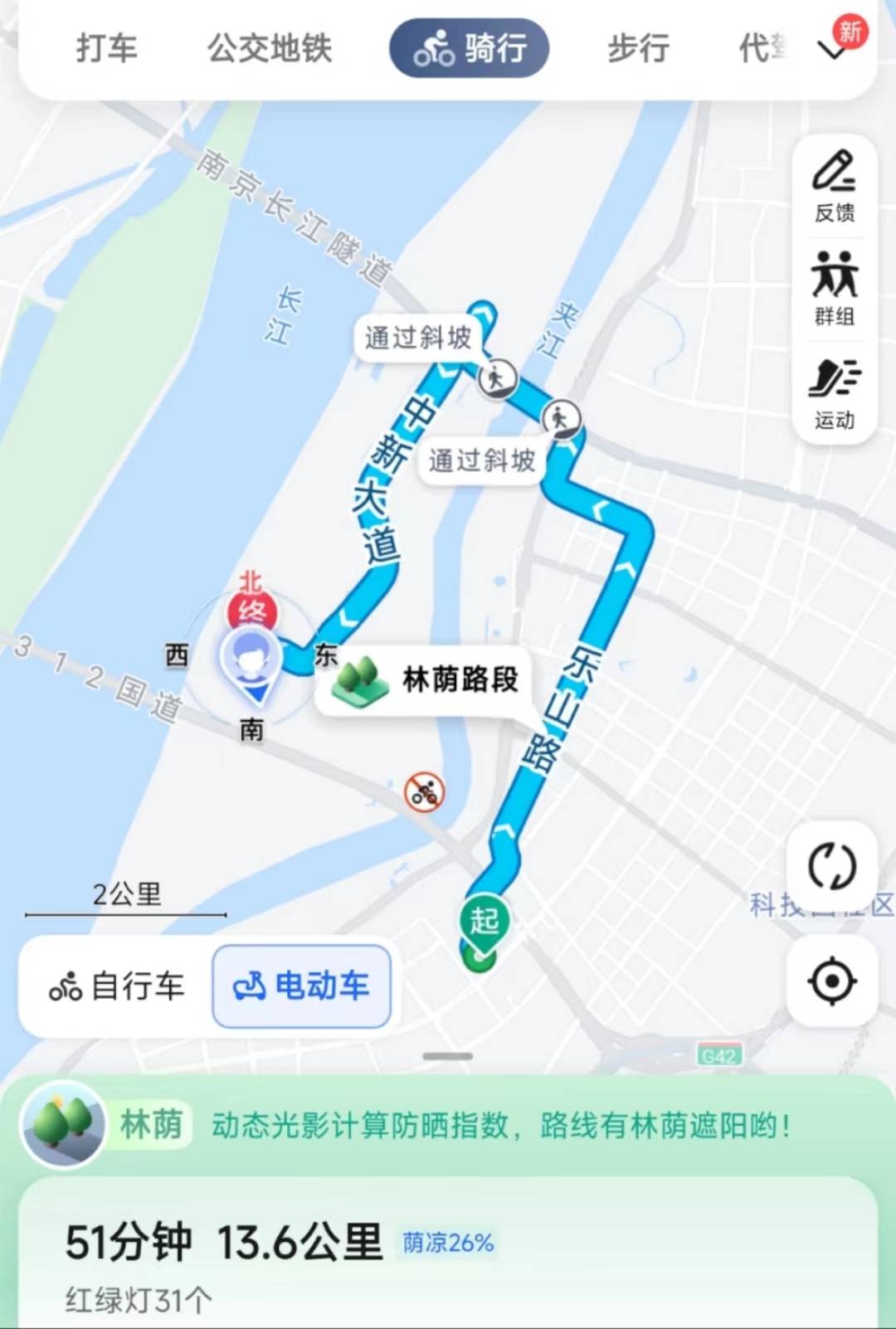The height and width of the screenshot is (1329, 896).
Task: Recenter the map on my location
Action: [831, 981]
